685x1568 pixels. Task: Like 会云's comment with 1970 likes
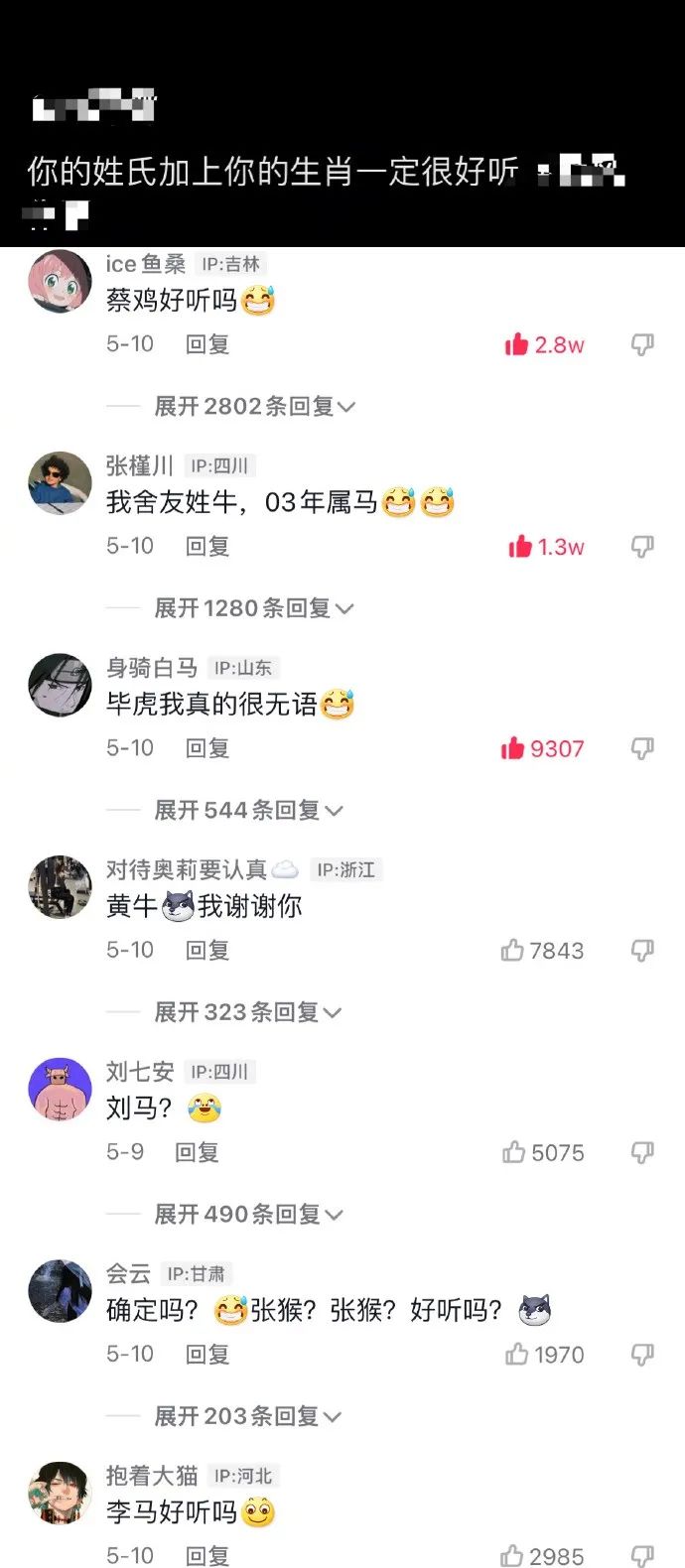click(516, 1355)
